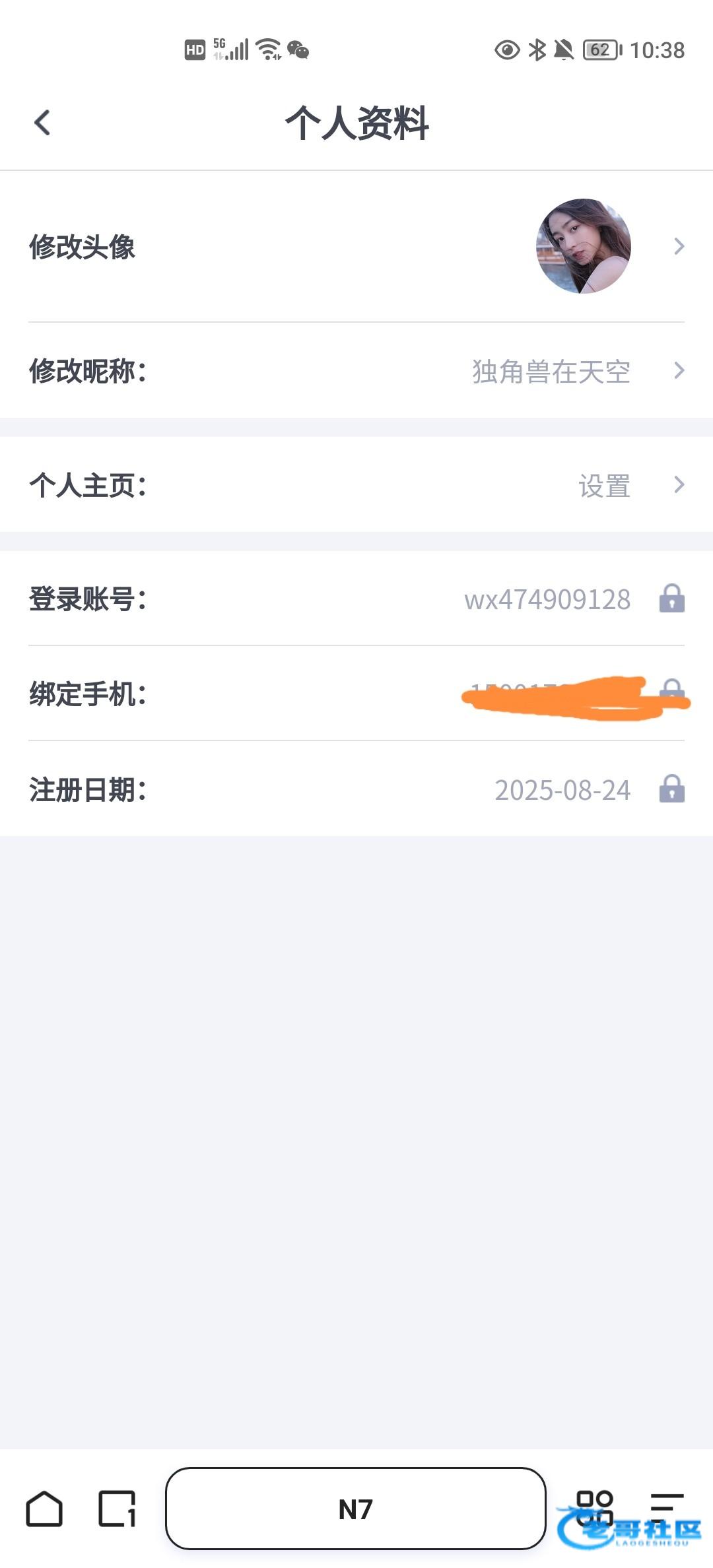Tap the browser home button
713x1568 pixels.
[x=44, y=1509]
